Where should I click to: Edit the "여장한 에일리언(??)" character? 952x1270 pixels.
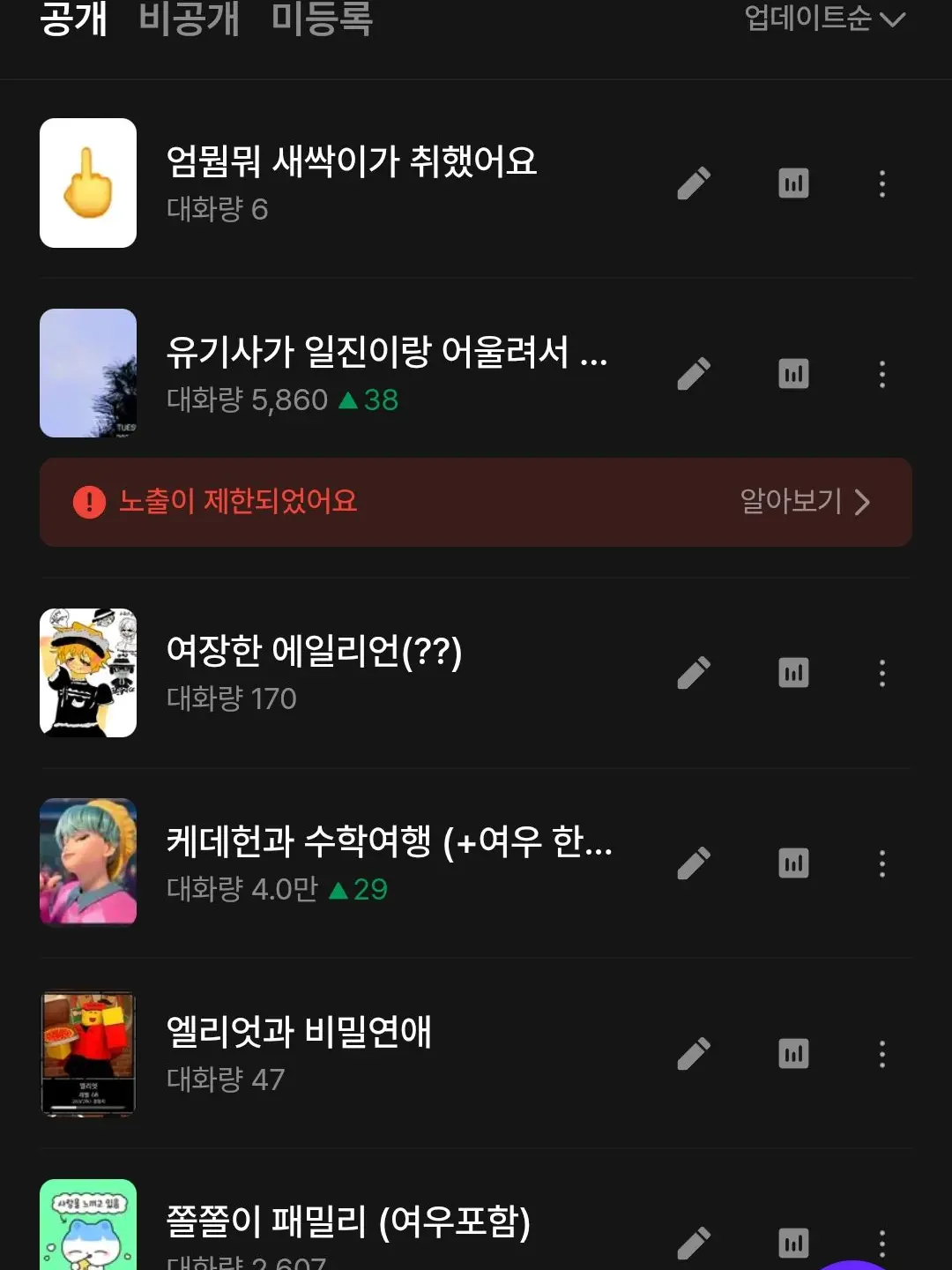tap(695, 672)
